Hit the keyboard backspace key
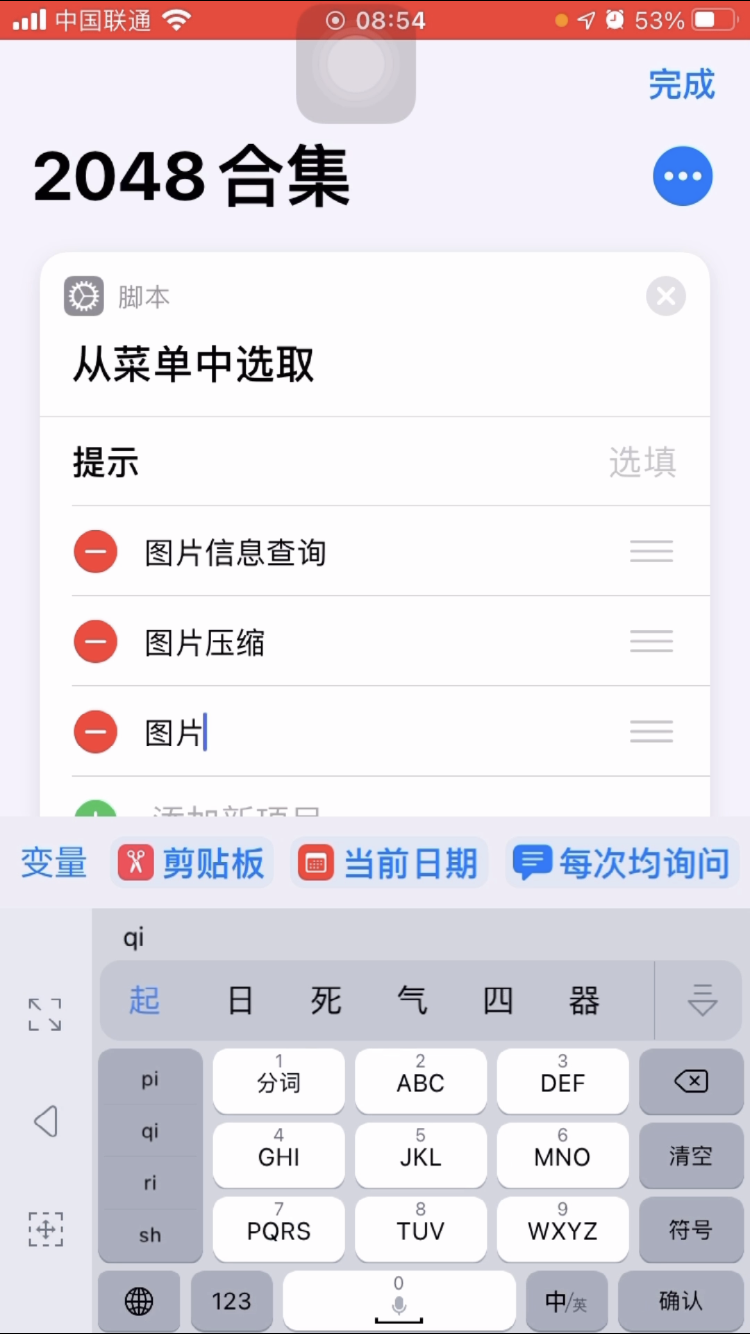 [691, 1081]
